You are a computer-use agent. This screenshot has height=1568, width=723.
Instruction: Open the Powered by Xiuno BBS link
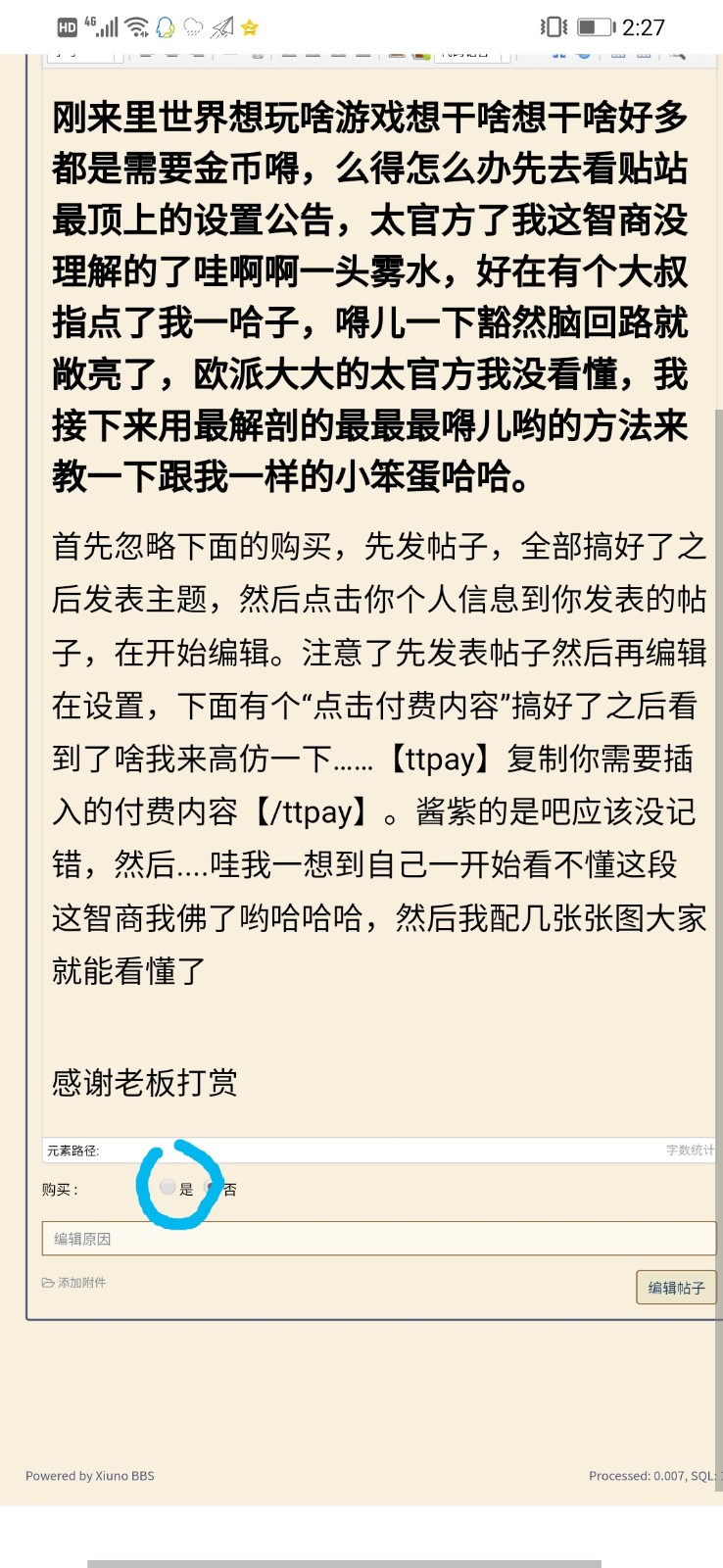[x=89, y=1475]
